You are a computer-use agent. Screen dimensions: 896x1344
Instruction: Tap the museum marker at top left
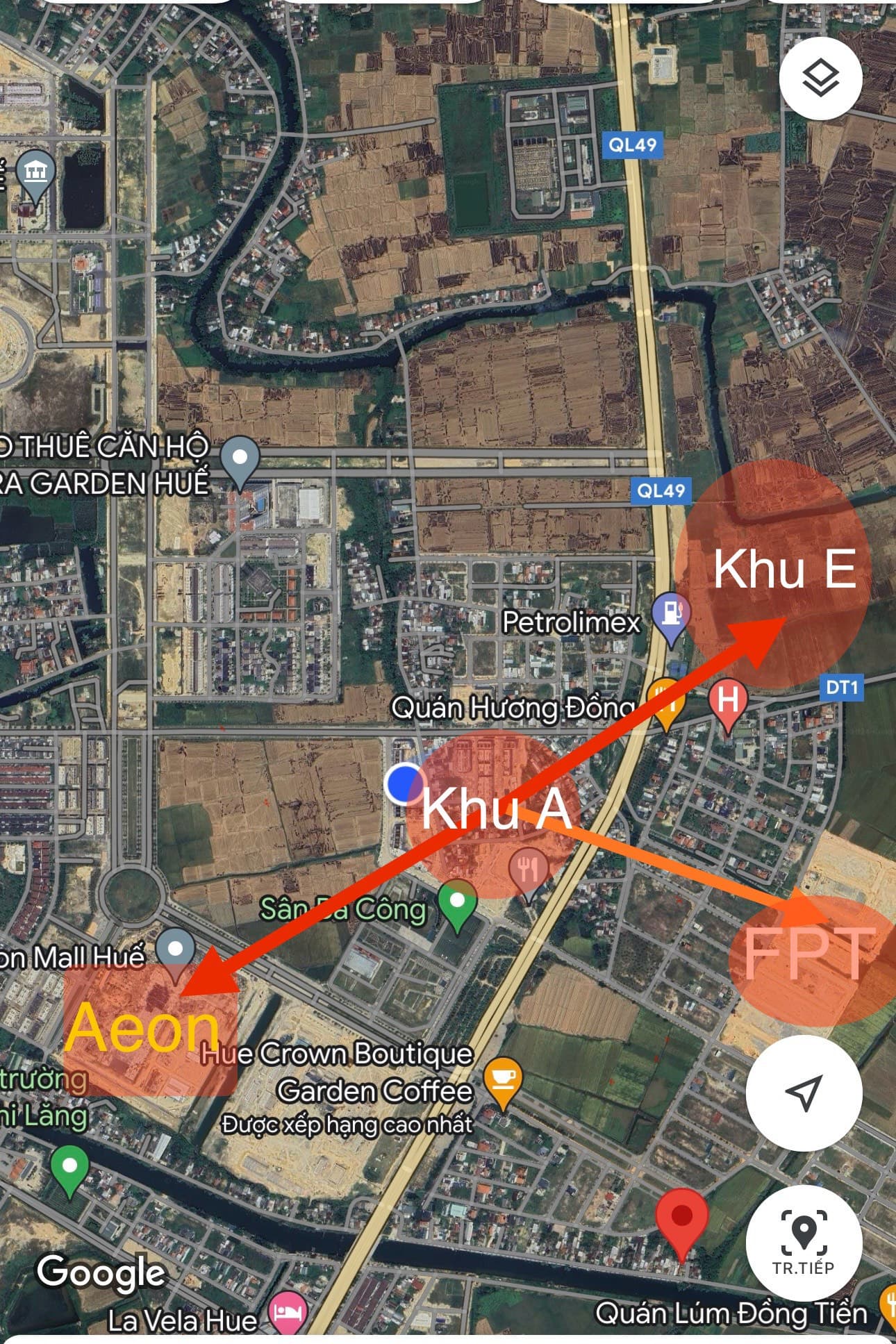[x=35, y=172]
